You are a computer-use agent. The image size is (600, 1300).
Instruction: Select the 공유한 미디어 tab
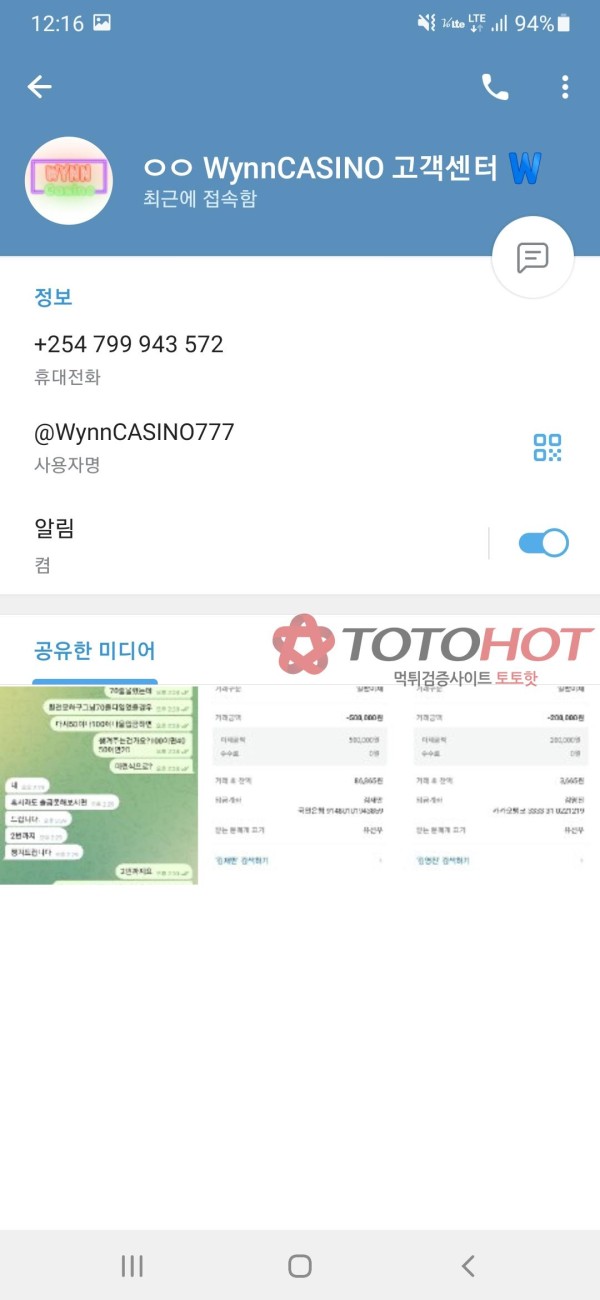(x=95, y=651)
